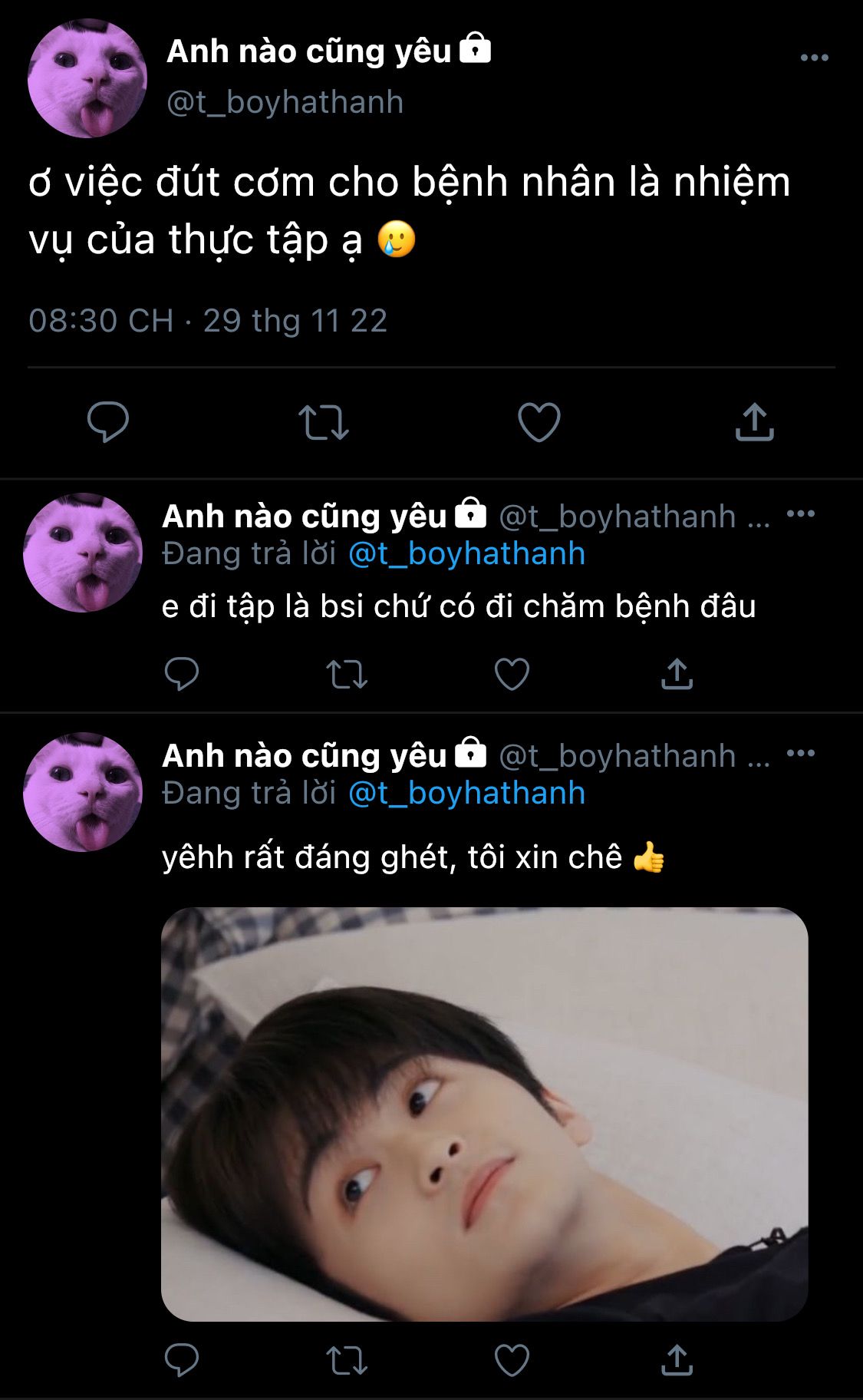Viewport: 863px width, 1400px height.
Task: Open profile avatar on the main tweet
Action: [x=87, y=79]
